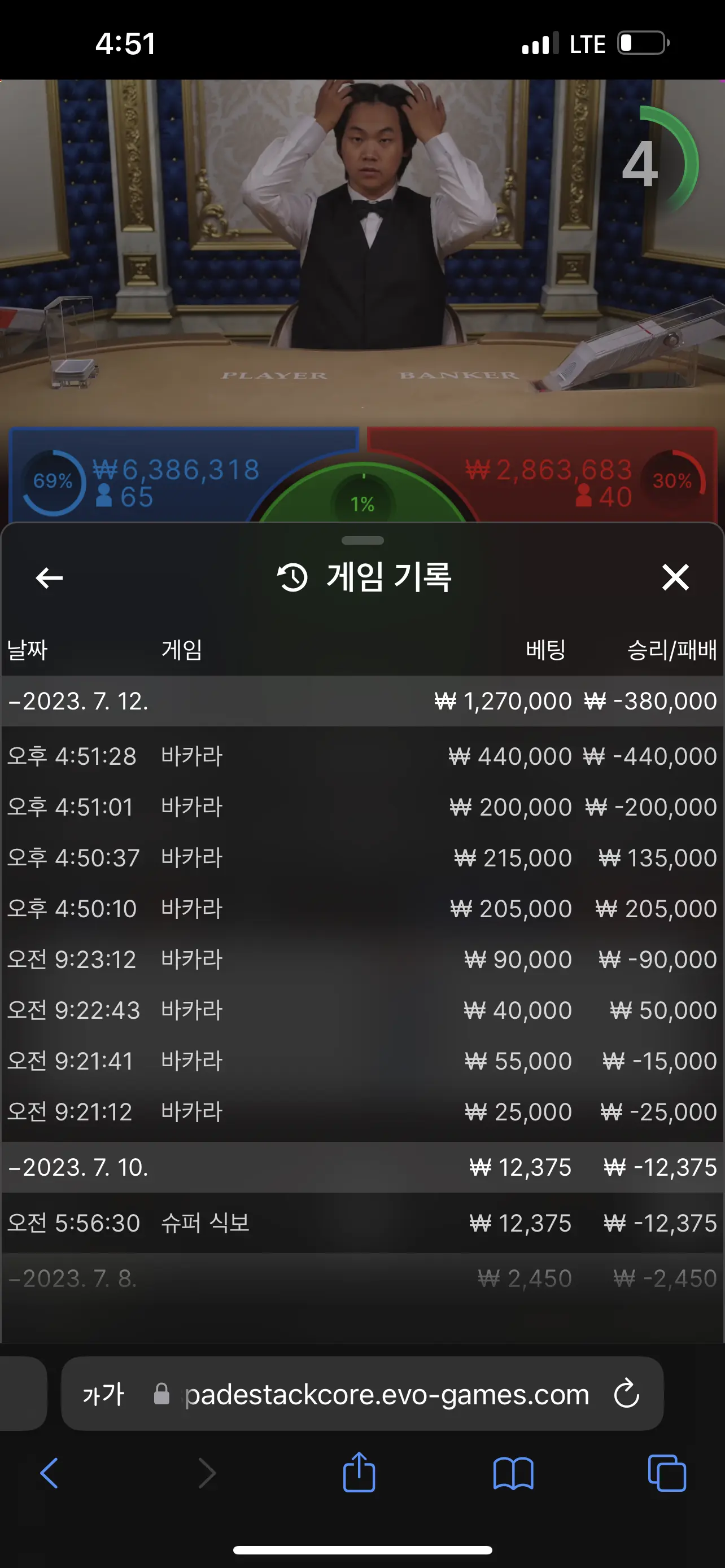This screenshot has width=725, height=1568.
Task: Open the 오전 9:21:41 바카라 record
Action: (x=362, y=1061)
